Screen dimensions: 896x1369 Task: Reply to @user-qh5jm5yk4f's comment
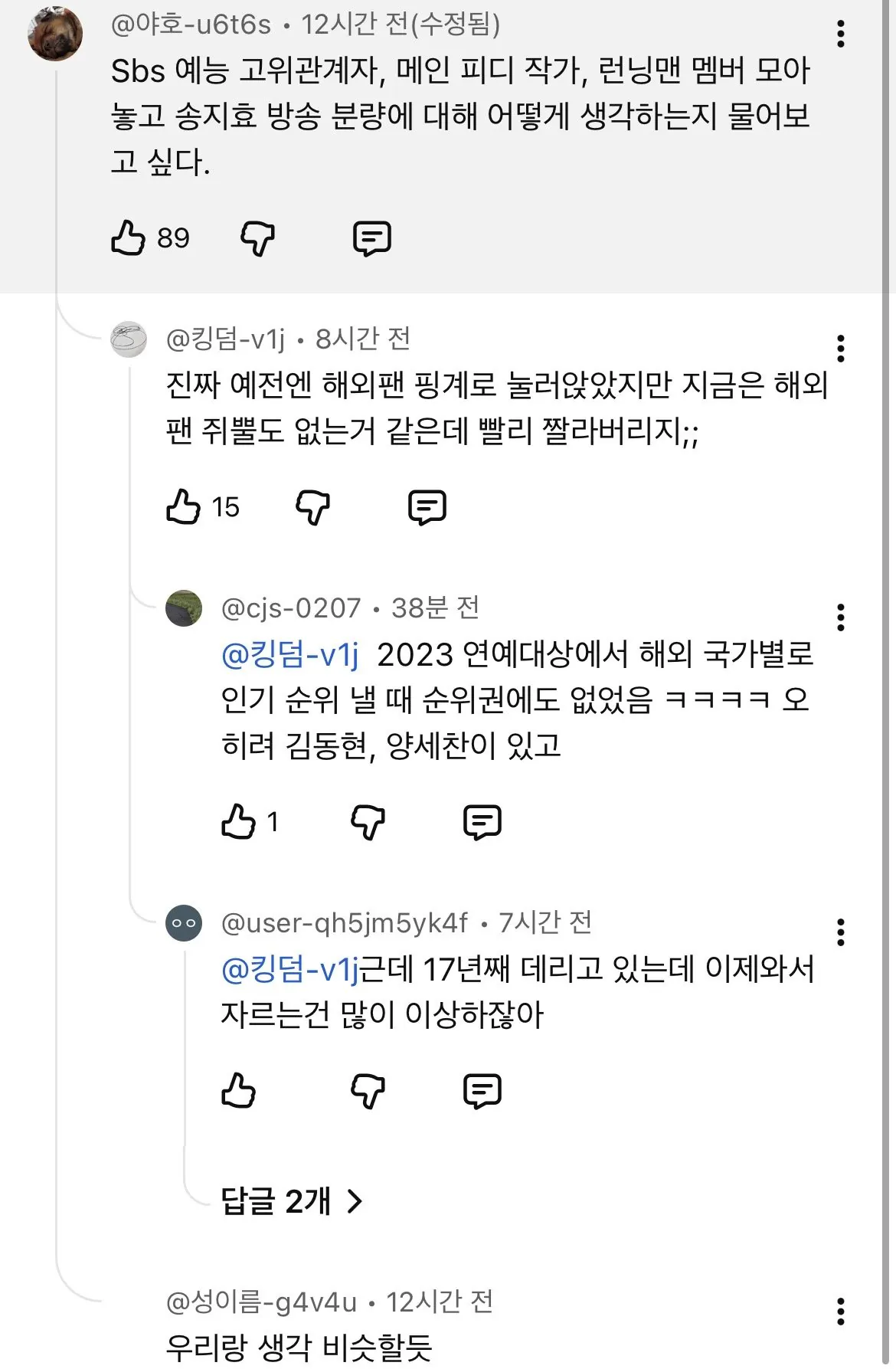click(482, 1091)
